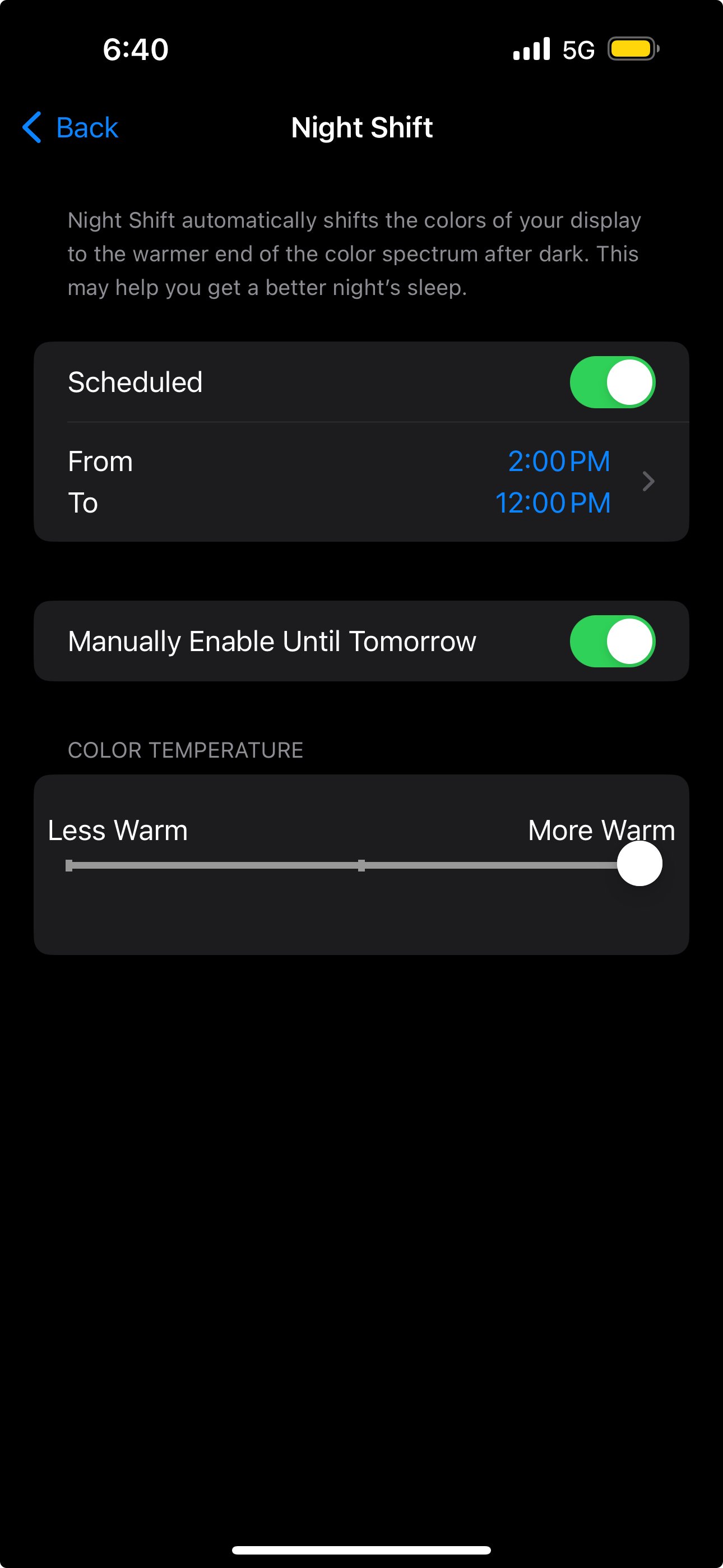The width and height of the screenshot is (723, 1568).
Task: Disable Manually Enable Until Tomorrow
Action: click(612, 642)
